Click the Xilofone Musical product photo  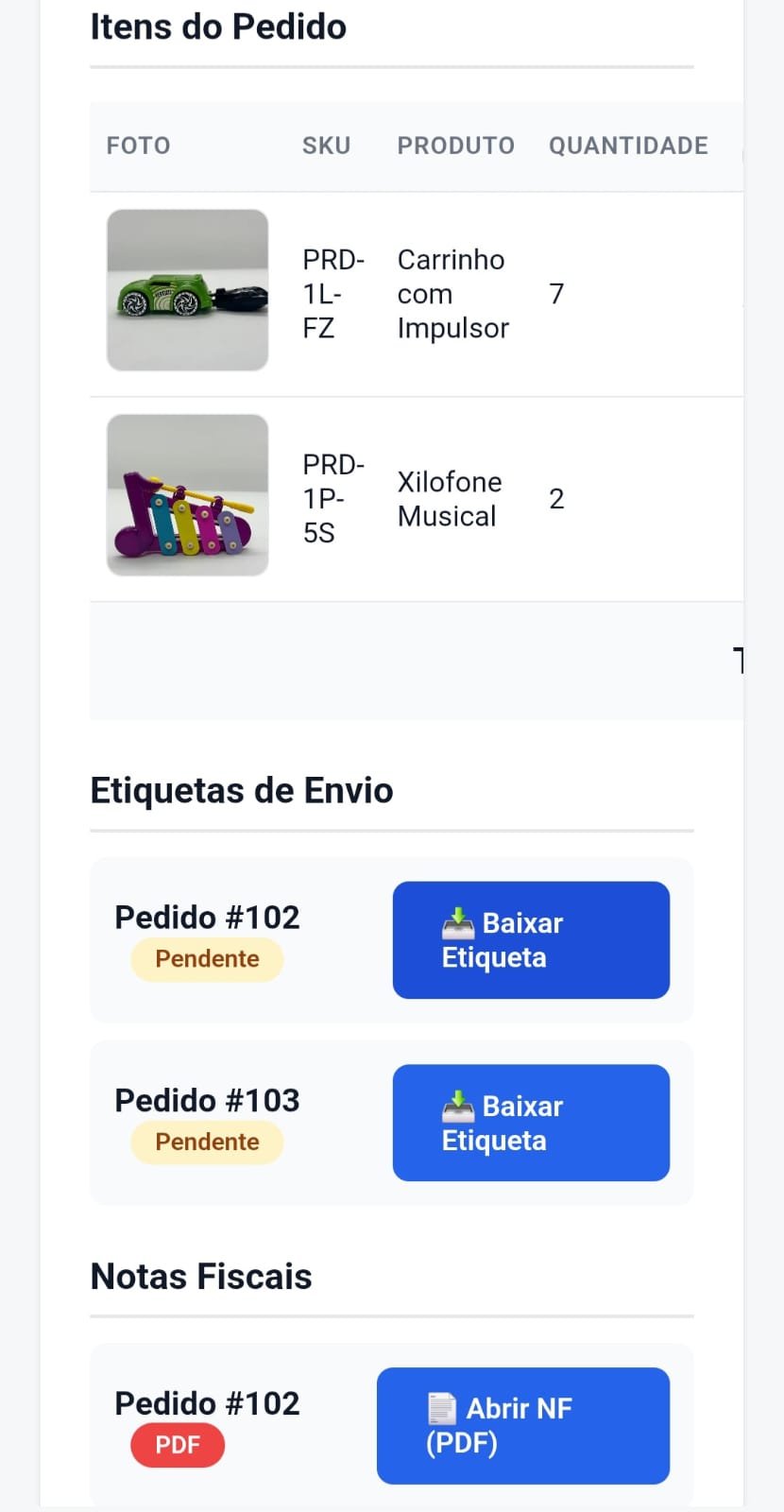(x=187, y=494)
